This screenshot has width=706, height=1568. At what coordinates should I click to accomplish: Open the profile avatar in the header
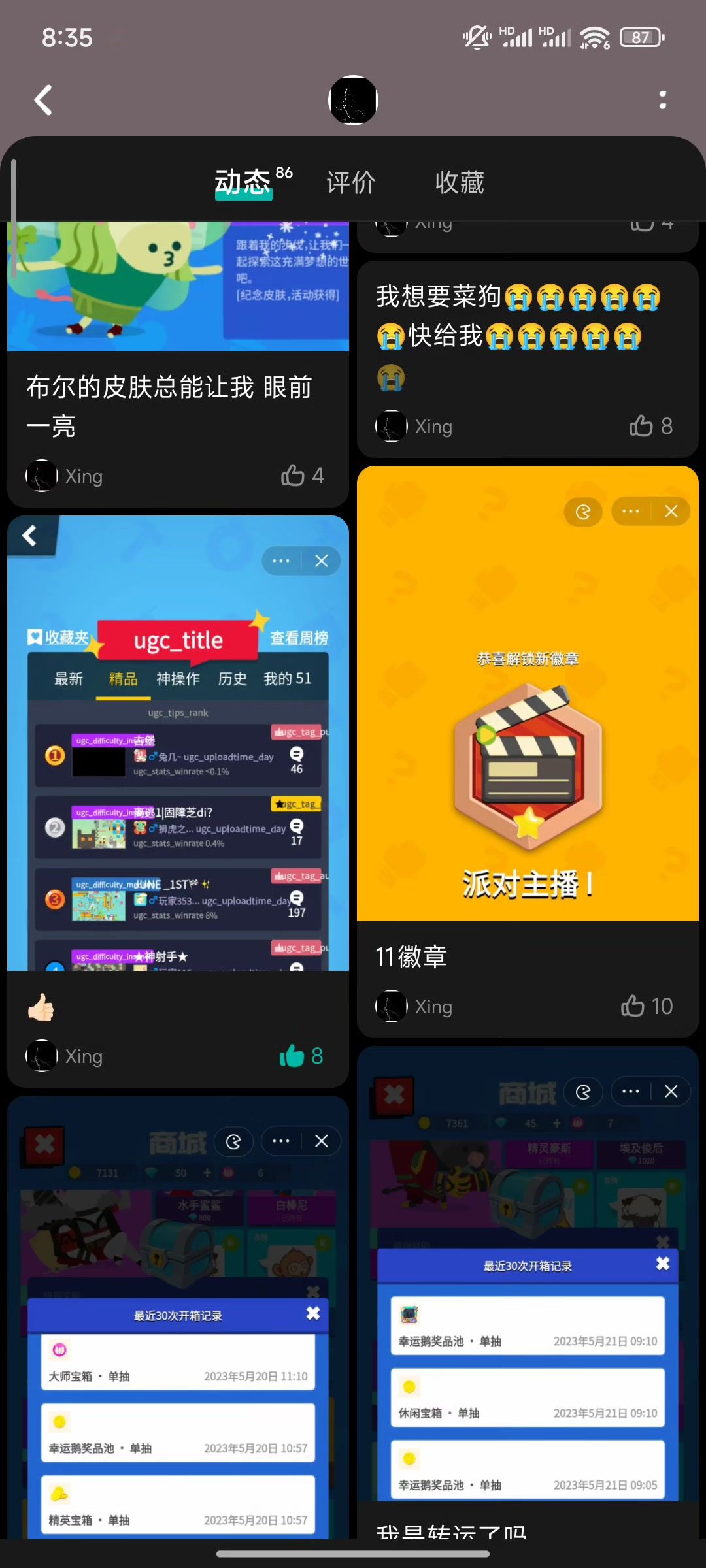pos(353,100)
